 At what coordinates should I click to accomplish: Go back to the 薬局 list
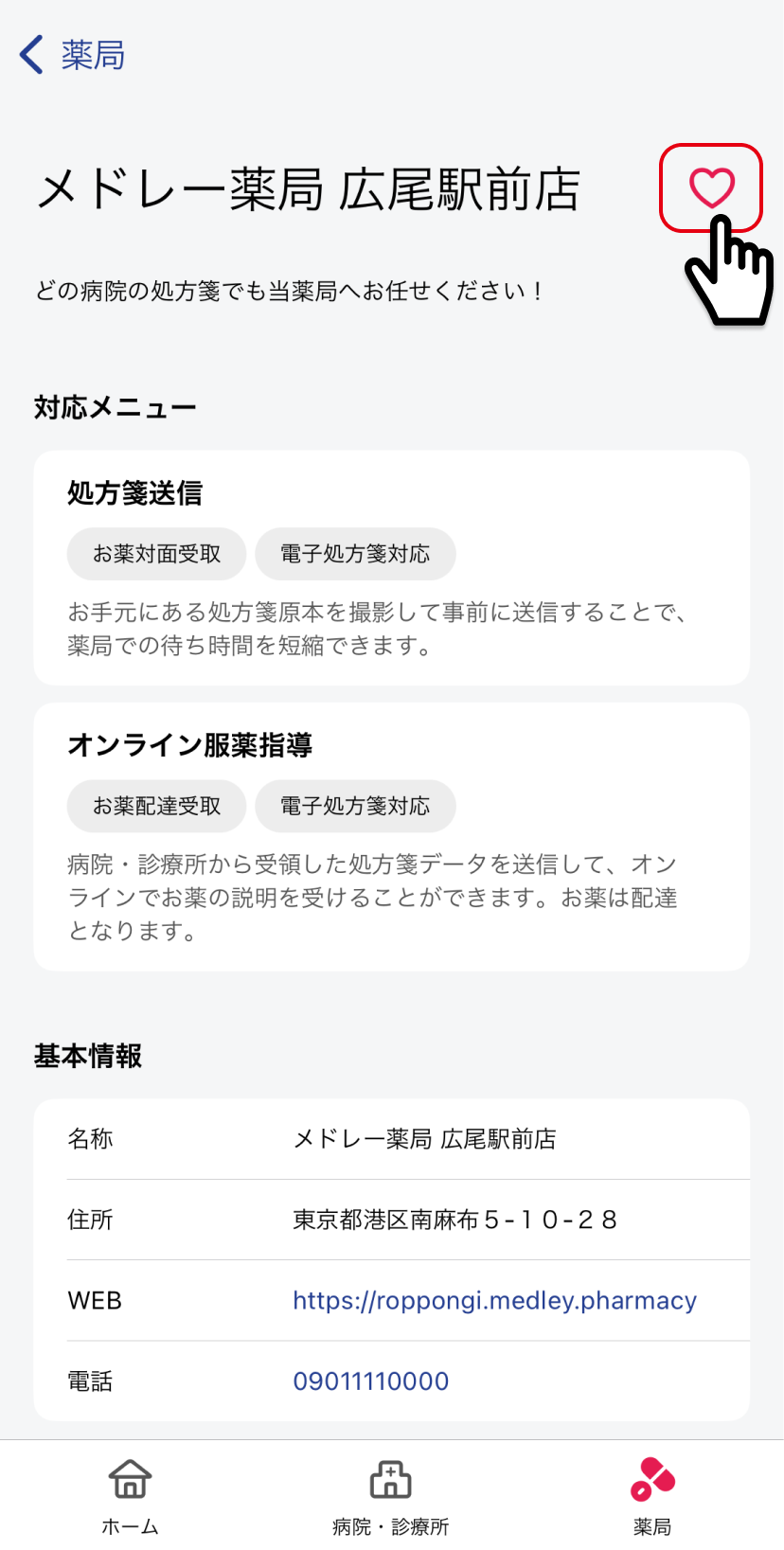click(x=72, y=55)
